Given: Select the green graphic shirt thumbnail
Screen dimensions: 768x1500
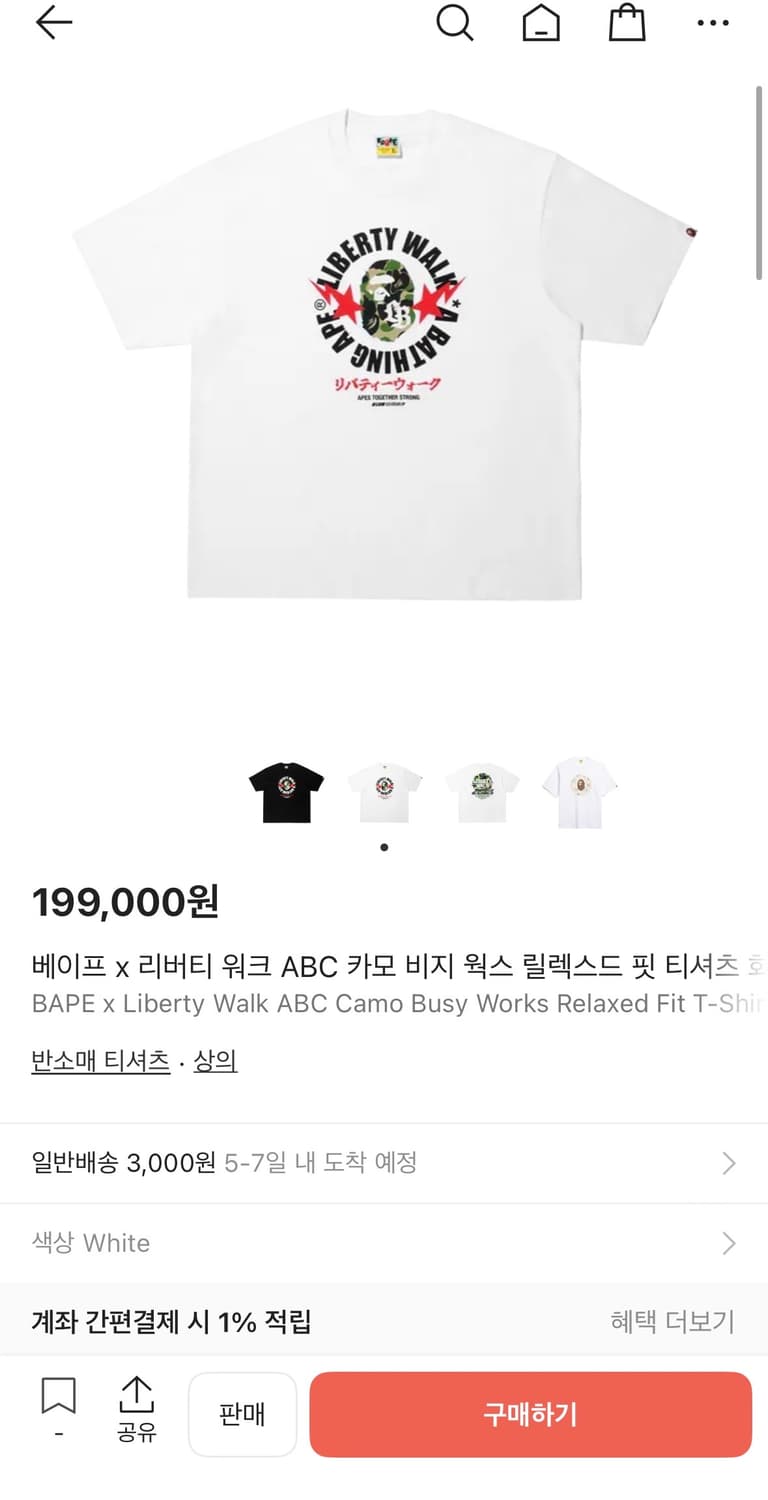Looking at the screenshot, I should [480, 790].
